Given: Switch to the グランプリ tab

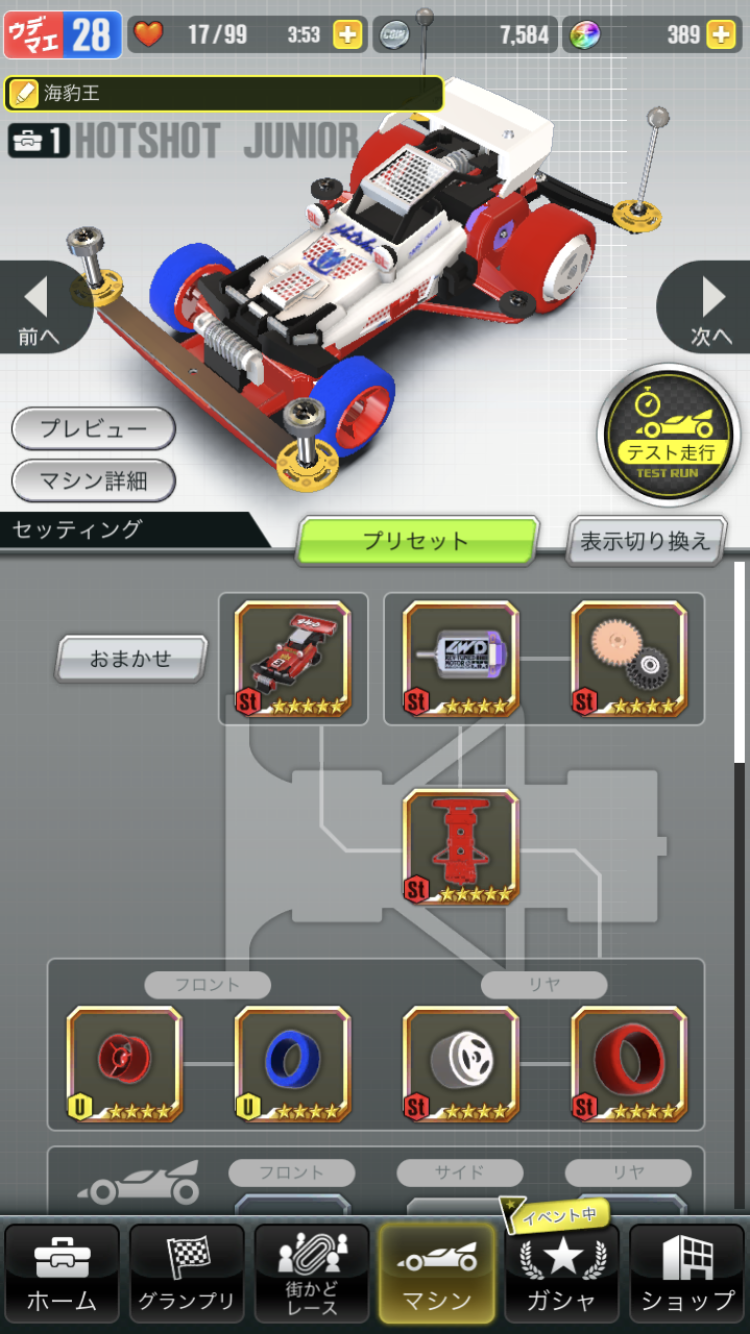Looking at the screenshot, I should point(187,1274).
